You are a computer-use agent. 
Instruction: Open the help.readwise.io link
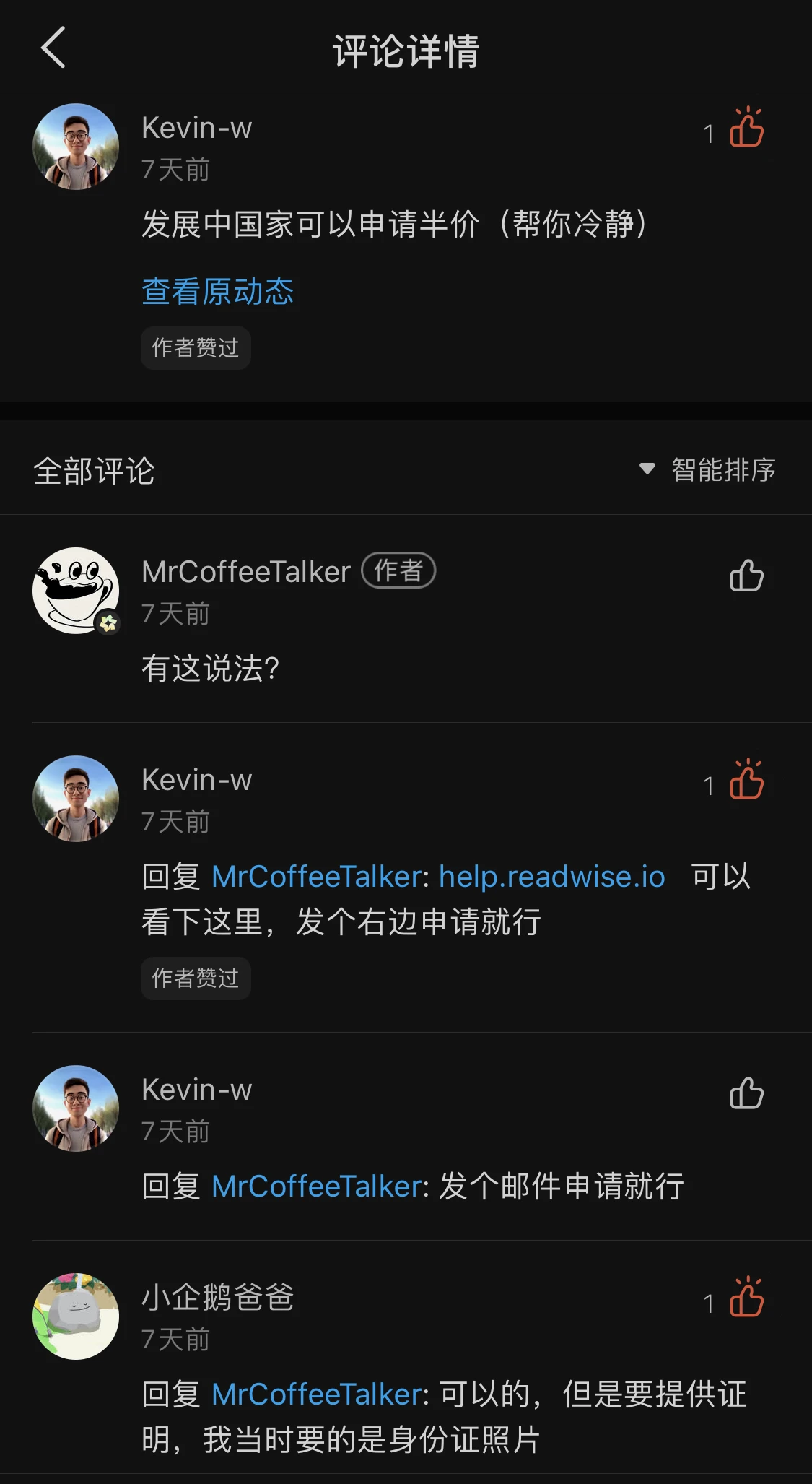551,877
